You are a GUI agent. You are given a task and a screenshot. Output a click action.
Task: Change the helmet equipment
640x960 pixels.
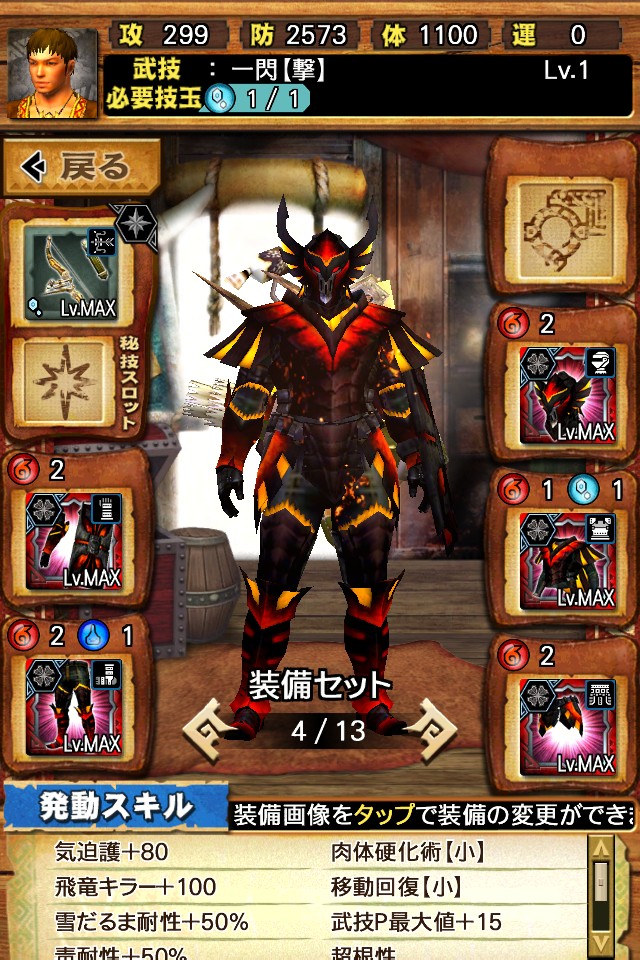[567, 395]
